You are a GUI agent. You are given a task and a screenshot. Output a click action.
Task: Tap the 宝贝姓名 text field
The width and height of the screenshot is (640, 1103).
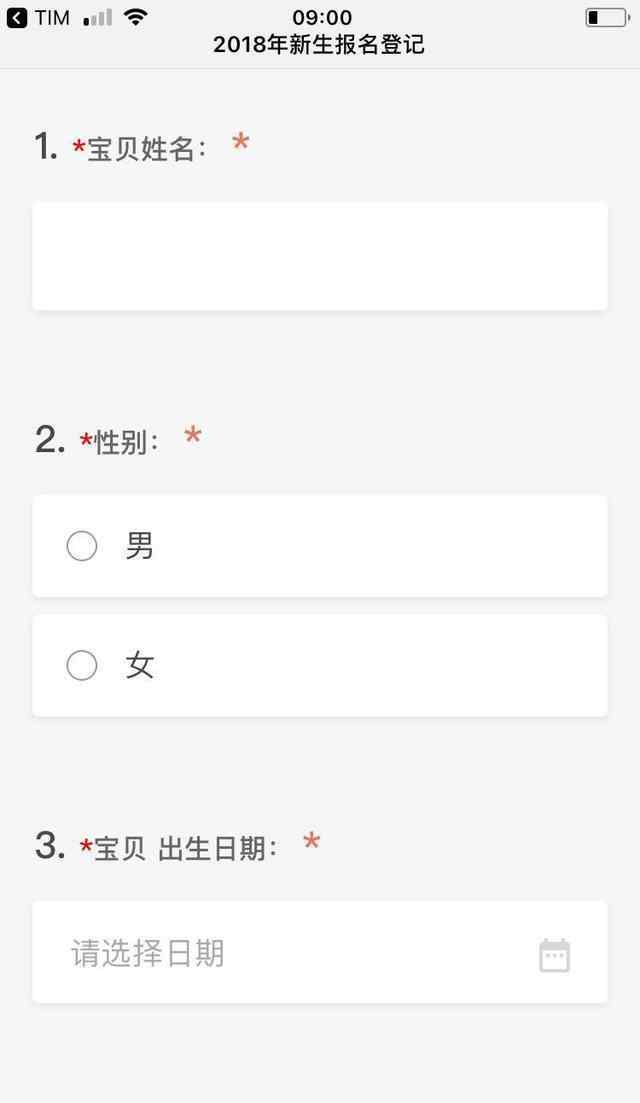click(x=320, y=256)
